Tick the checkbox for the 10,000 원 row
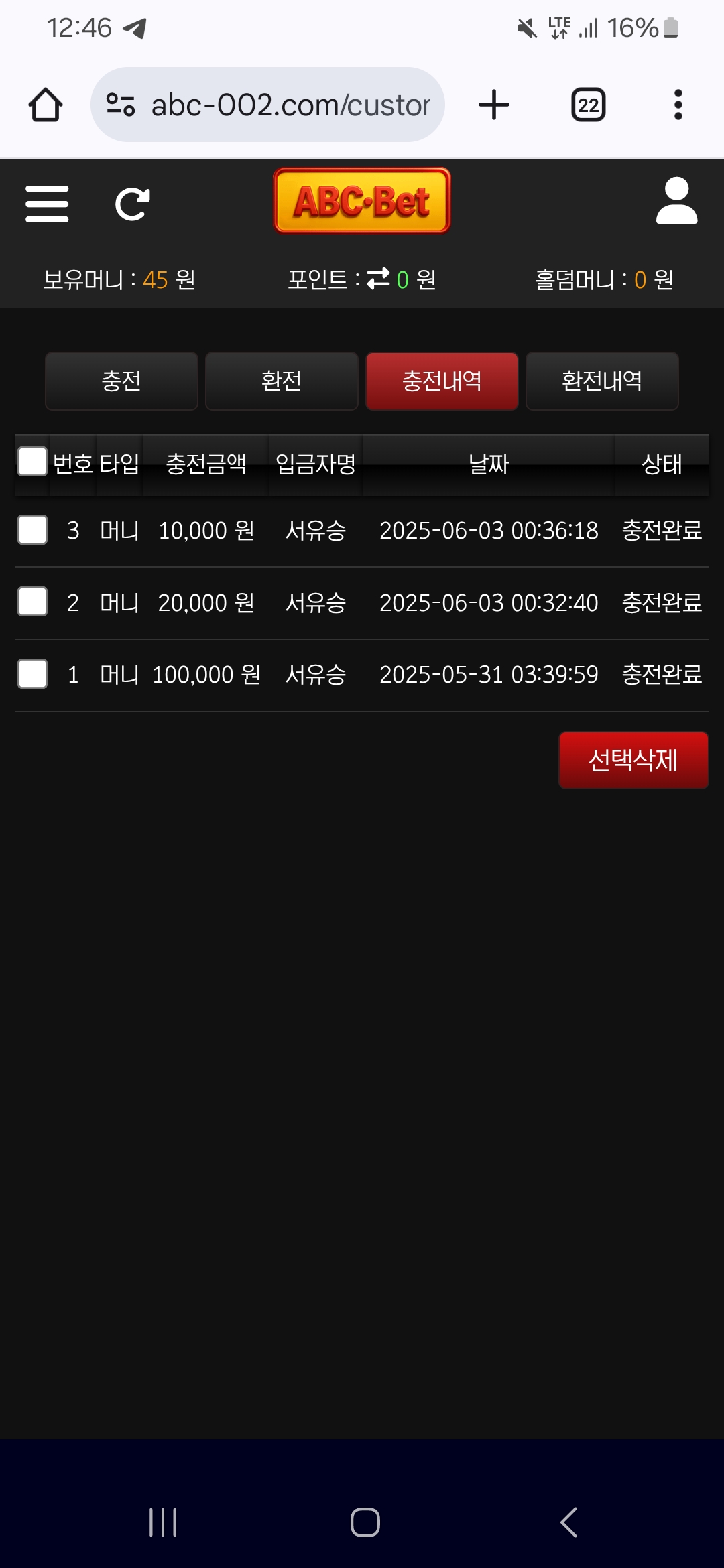The height and width of the screenshot is (1568, 724). point(32,530)
